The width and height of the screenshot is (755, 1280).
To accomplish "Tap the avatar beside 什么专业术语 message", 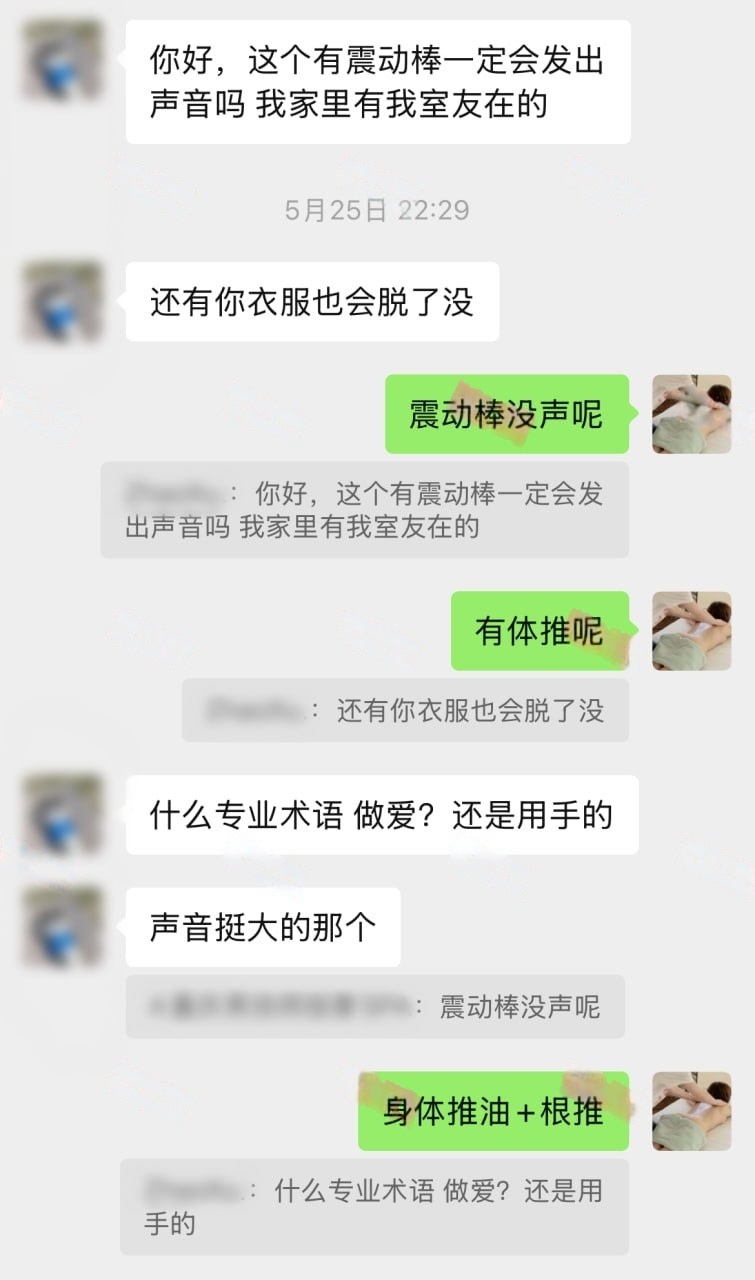I will click(x=63, y=814).
